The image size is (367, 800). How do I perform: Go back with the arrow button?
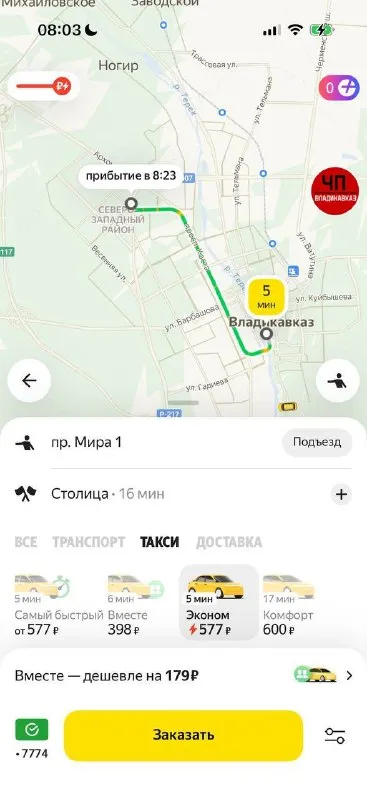(29, 381)
